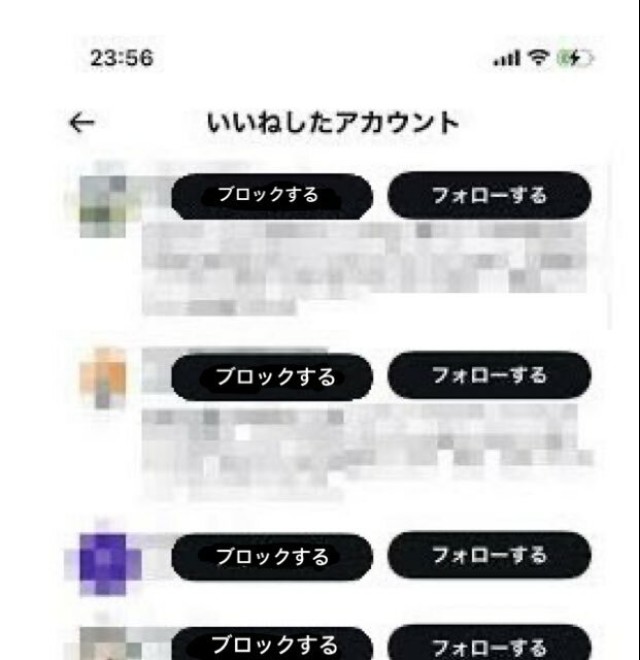This screenshot has width=640, height=660.
Task: Tap ブロックする on the topmost account
Action: click(x=272, y=196)
